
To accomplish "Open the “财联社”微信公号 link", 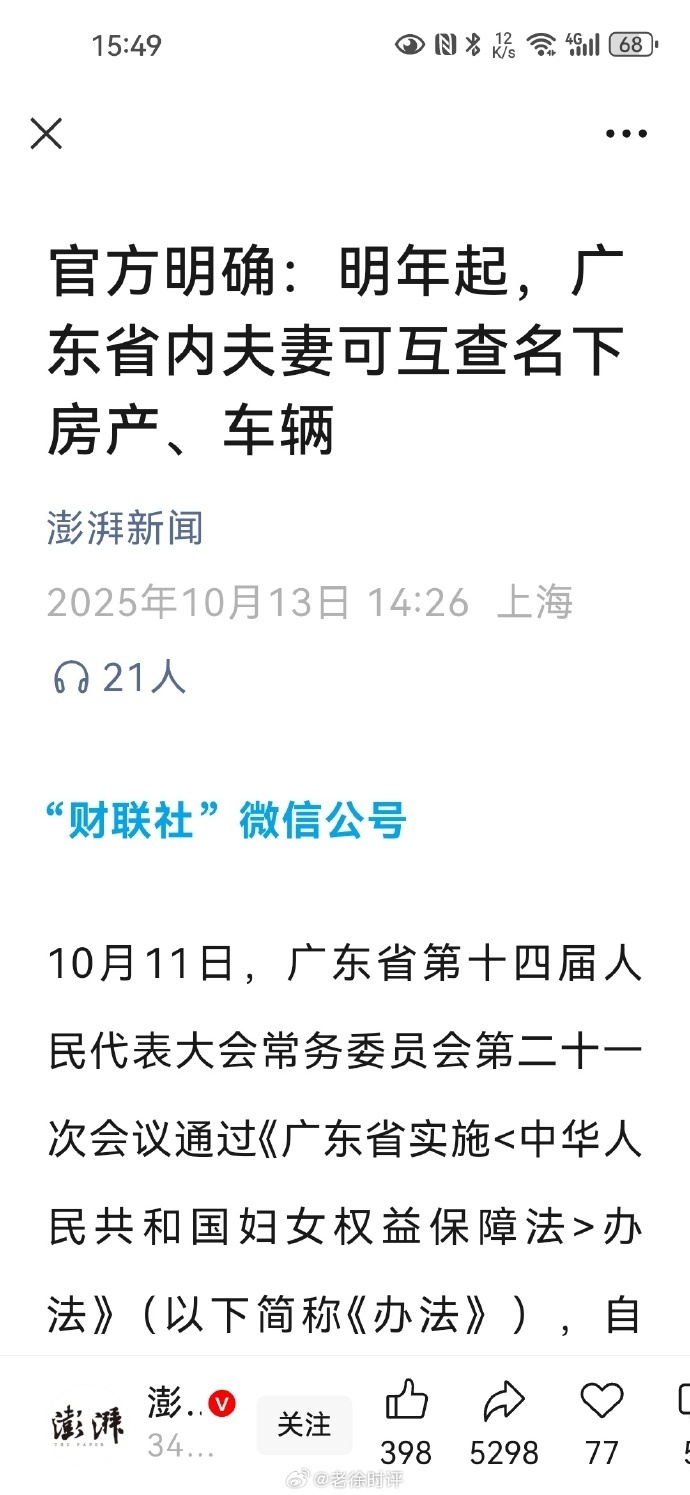I will click(x=227, y=821).
